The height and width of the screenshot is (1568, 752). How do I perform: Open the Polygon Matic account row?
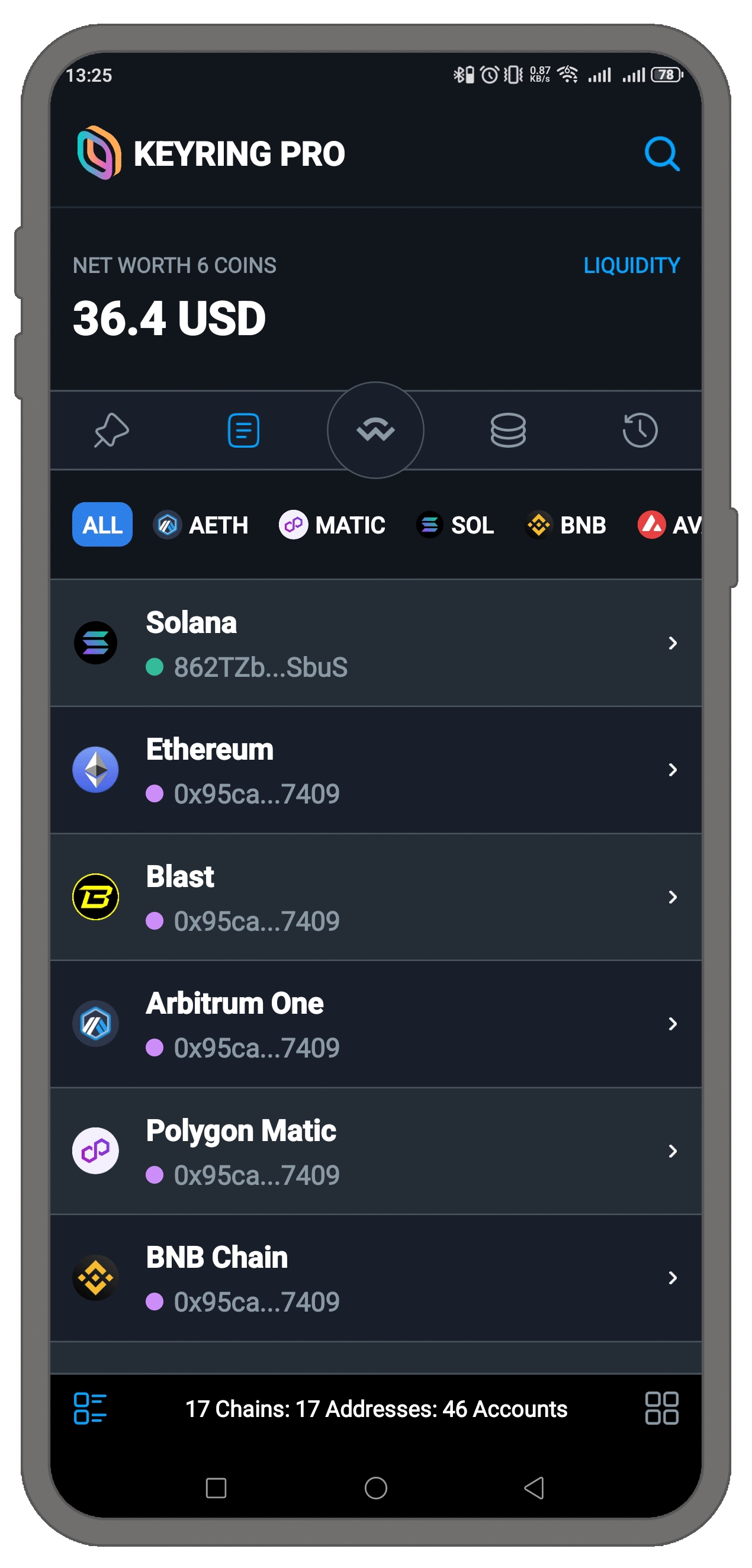coord(375,1151)
